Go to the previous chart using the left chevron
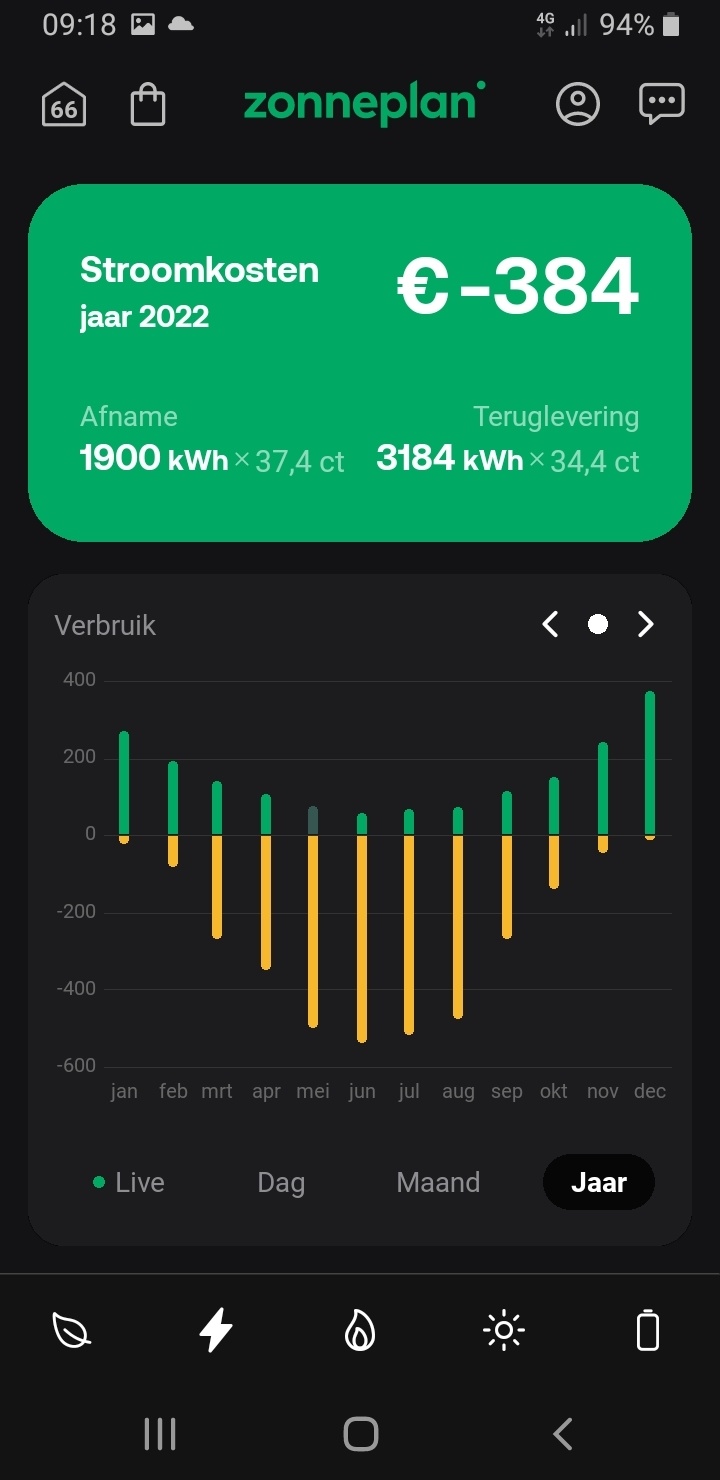The height and width of the screenshot is (1480, 720). tap(549, 624)
